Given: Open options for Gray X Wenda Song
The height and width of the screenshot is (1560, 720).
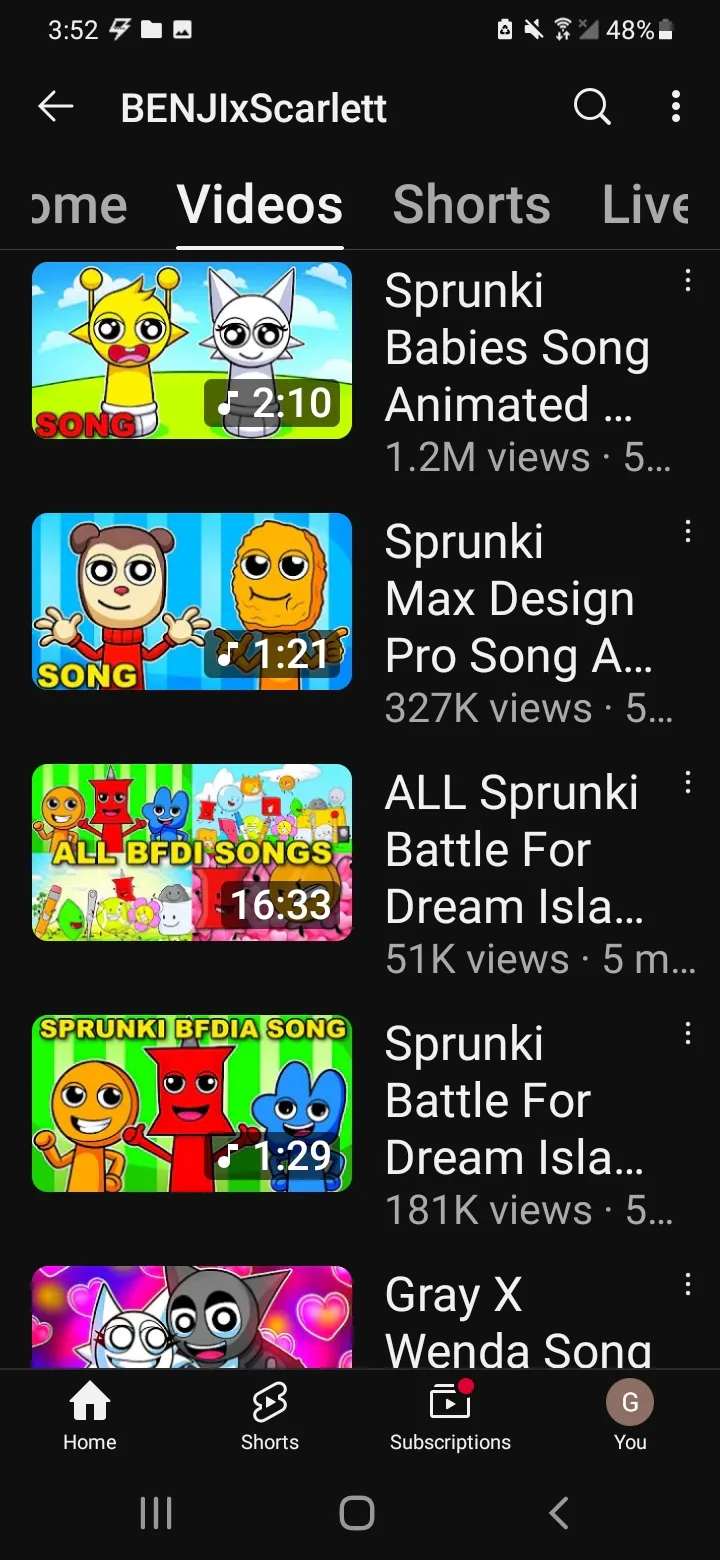Looking at the screenshot, I should click(x=688, y=1285).
